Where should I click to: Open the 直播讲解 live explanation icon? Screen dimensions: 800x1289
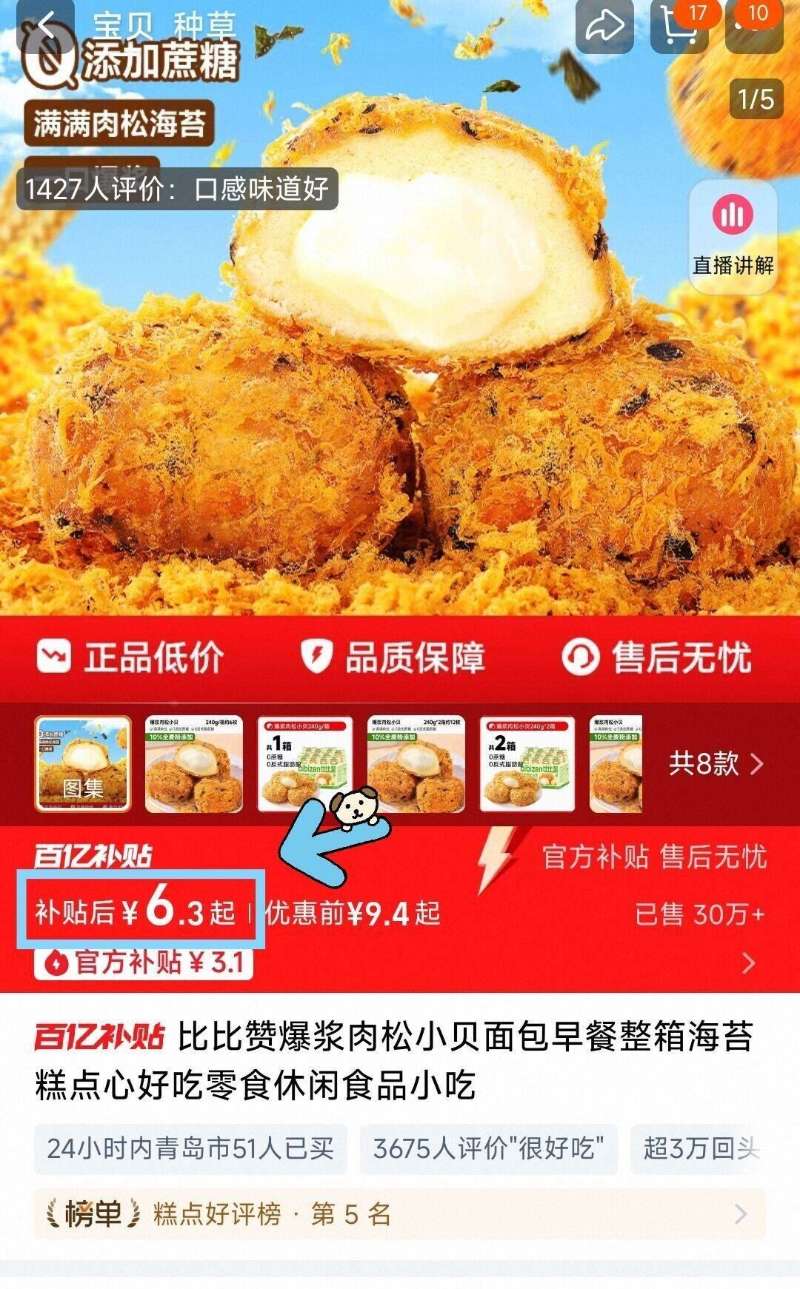click(x=732, y=230)
